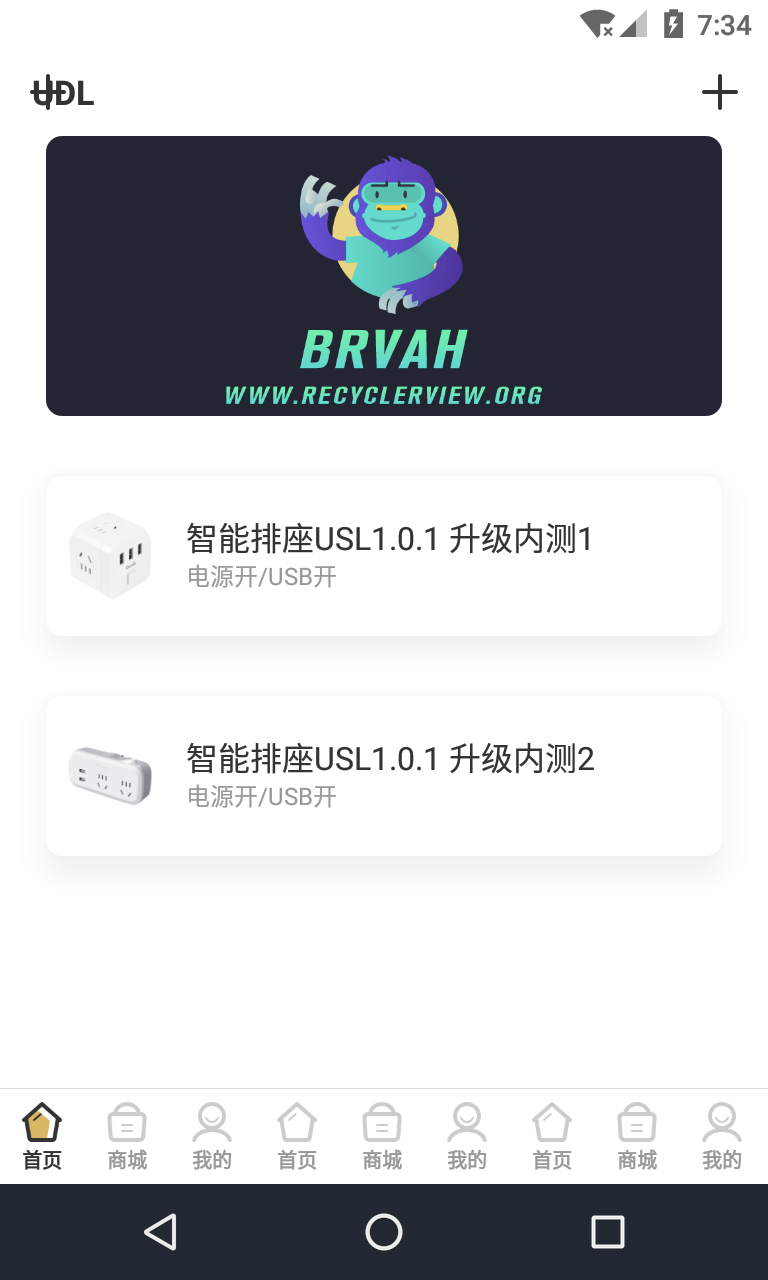768x1280 pixels.
Task: Open the 智能排座USL1.0.1 升级内测1 device card
Action: tap(384, 556)
